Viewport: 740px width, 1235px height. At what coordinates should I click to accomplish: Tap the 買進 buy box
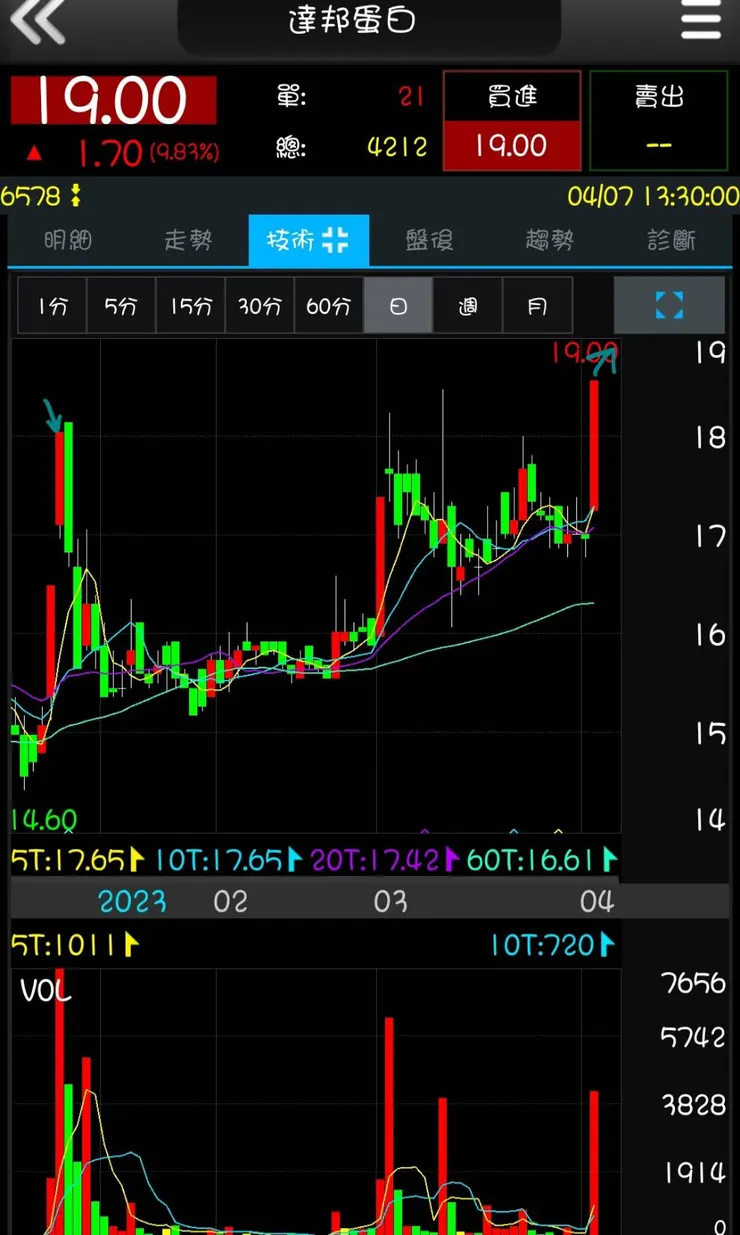(x=511, y=121)
